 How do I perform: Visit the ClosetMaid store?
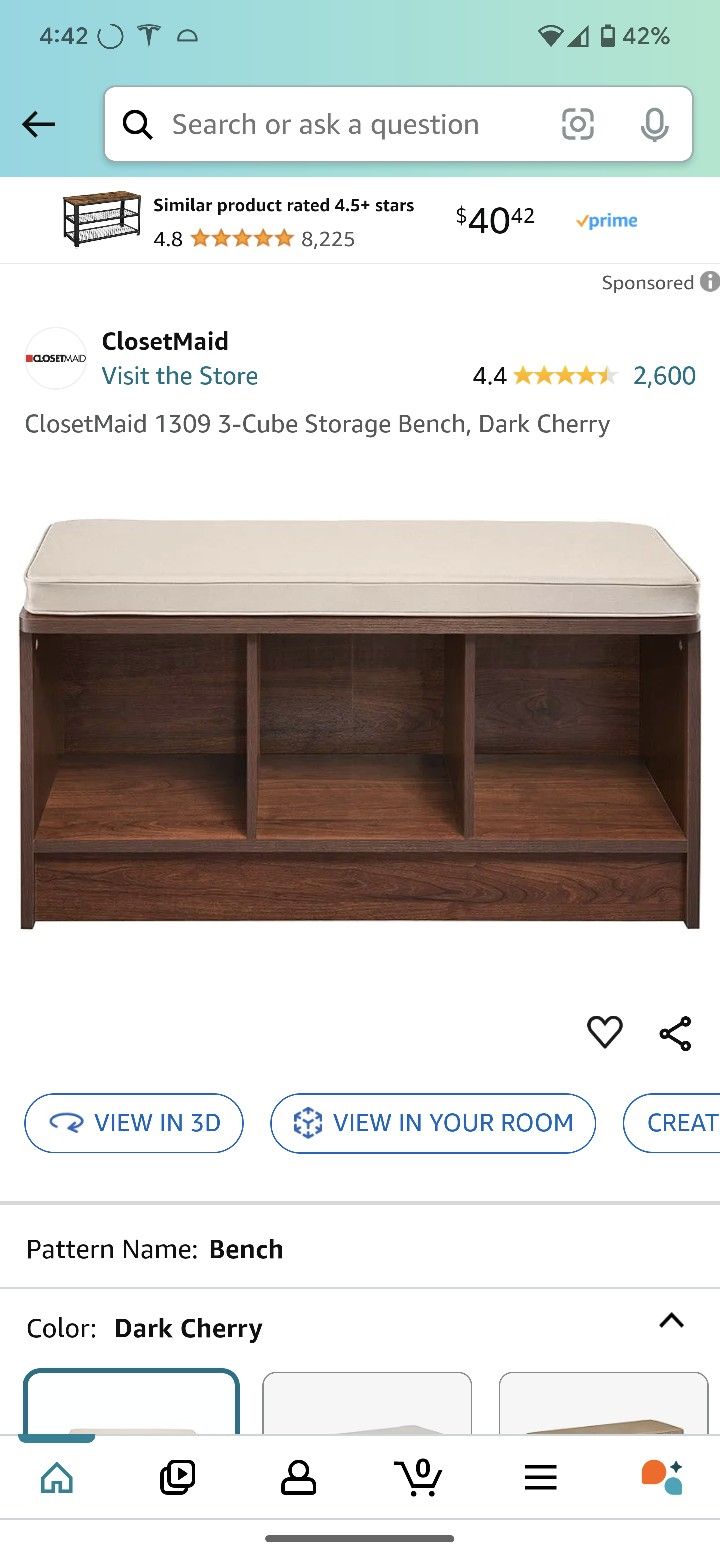point(180,375)
